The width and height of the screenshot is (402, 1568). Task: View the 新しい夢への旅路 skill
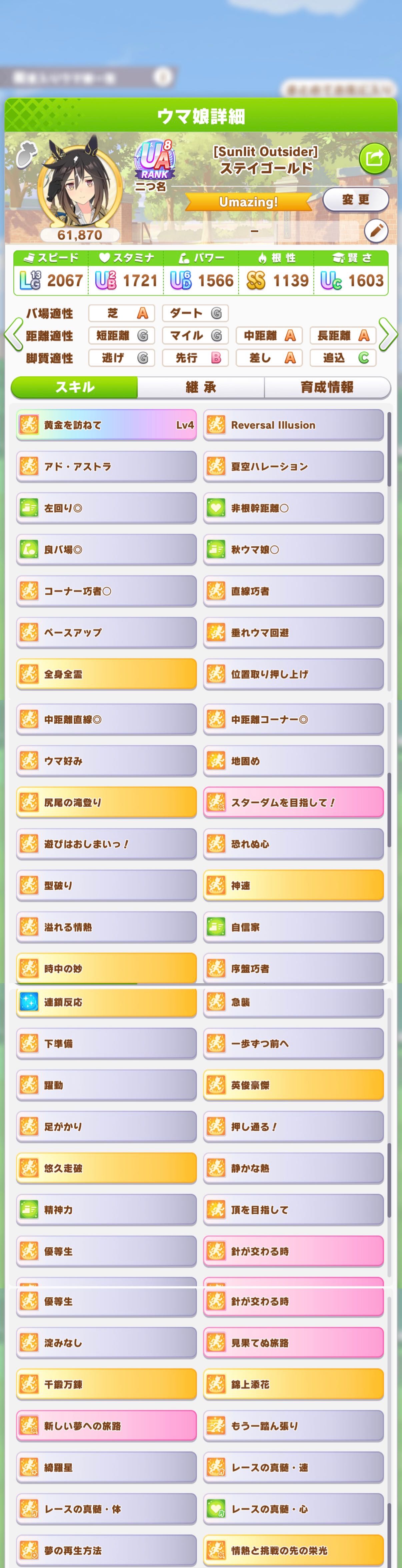(x=106, y=1426)
